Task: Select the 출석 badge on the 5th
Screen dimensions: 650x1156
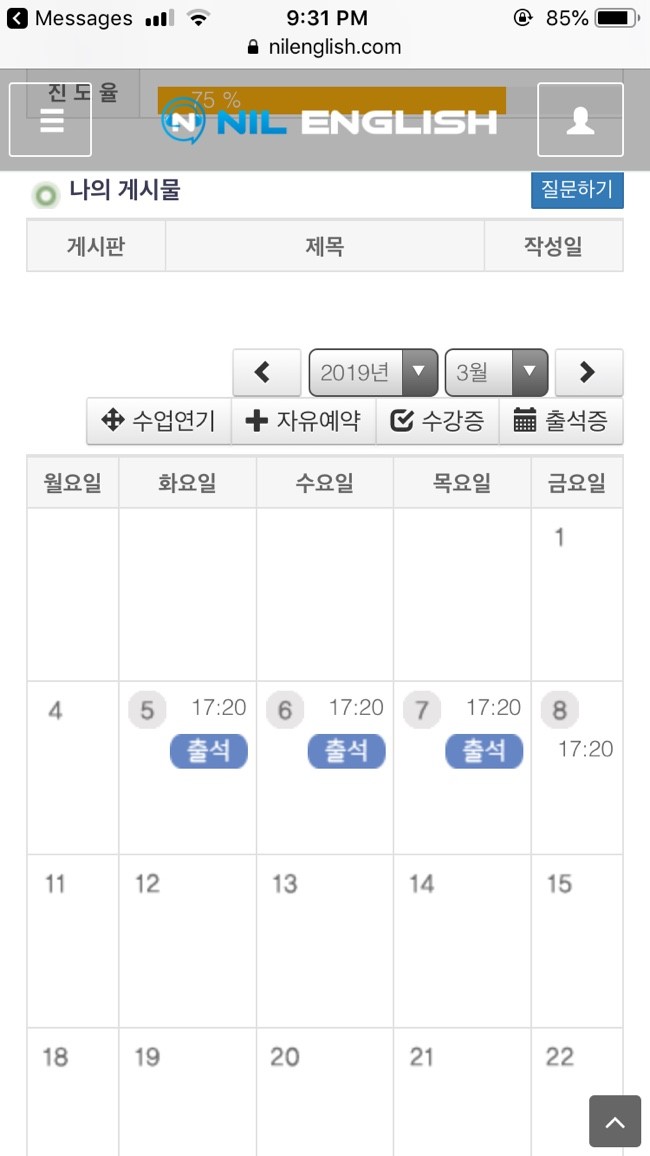Action: [209, 751]
